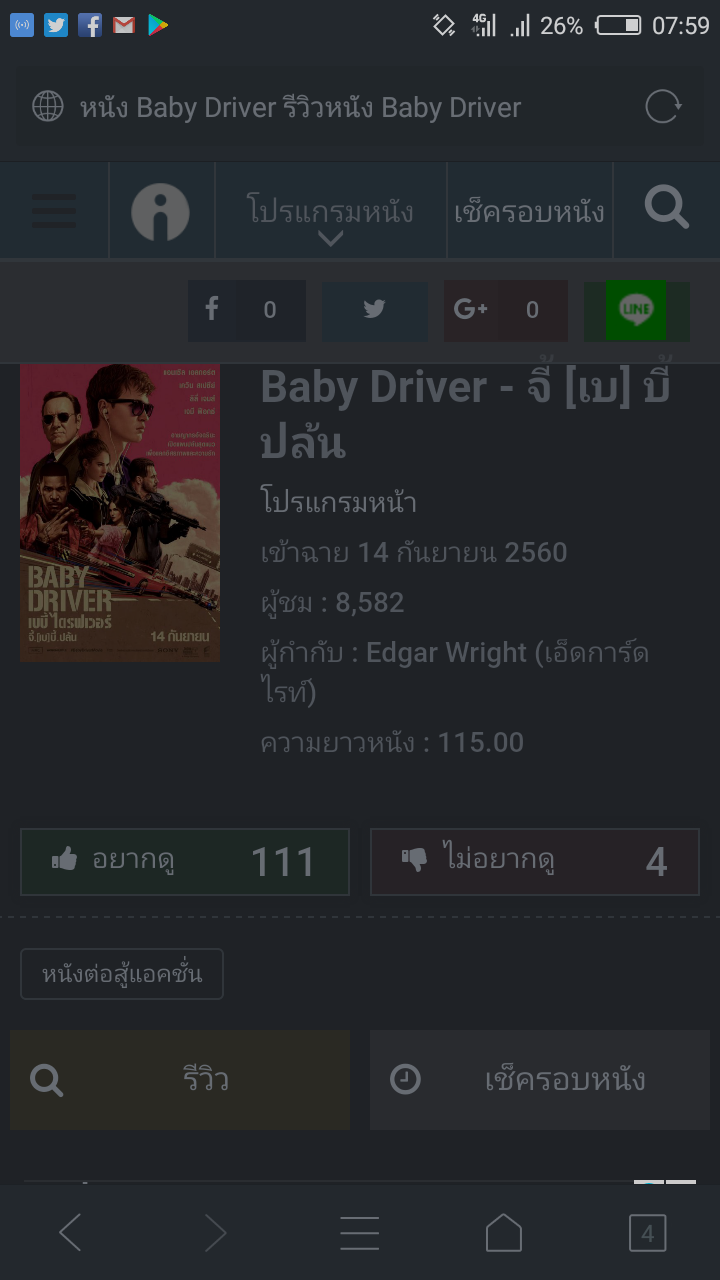The width and height of the screenshot is (720, 1280).
Task: View open browser tabs
Action: pos(647,1233)
